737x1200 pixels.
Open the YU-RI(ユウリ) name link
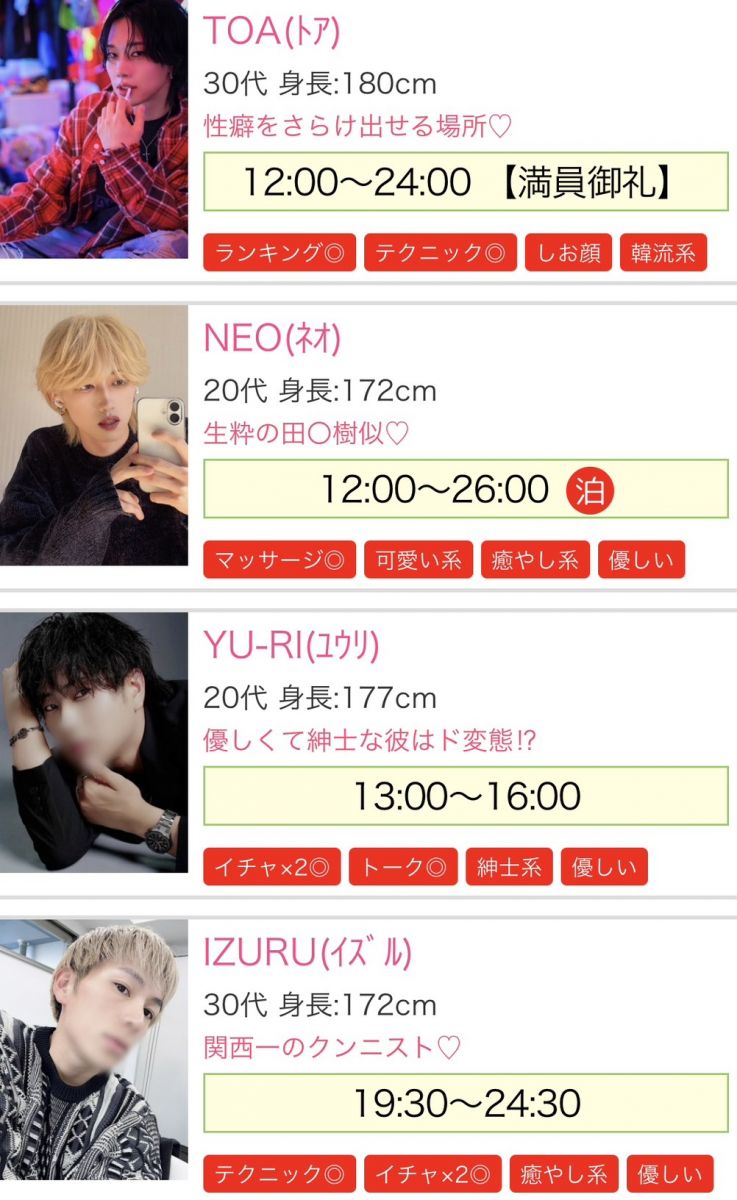click(291, 646)
